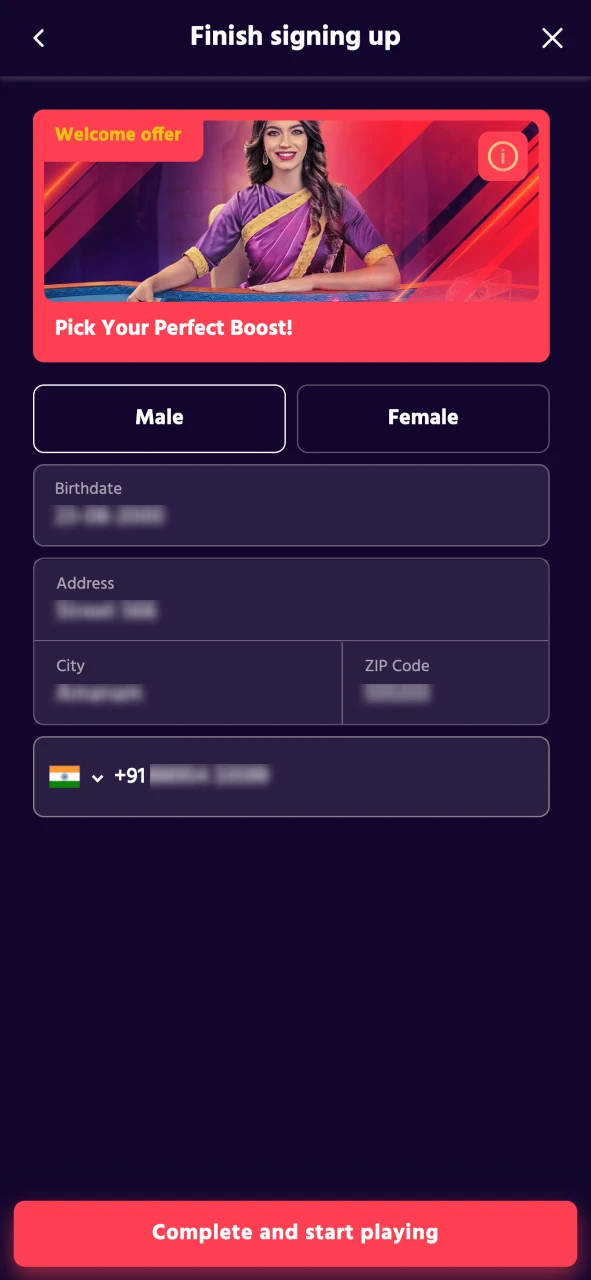Screen dimensions: 591x1280
Task: Select Female gender
Action: click(423, 418)
